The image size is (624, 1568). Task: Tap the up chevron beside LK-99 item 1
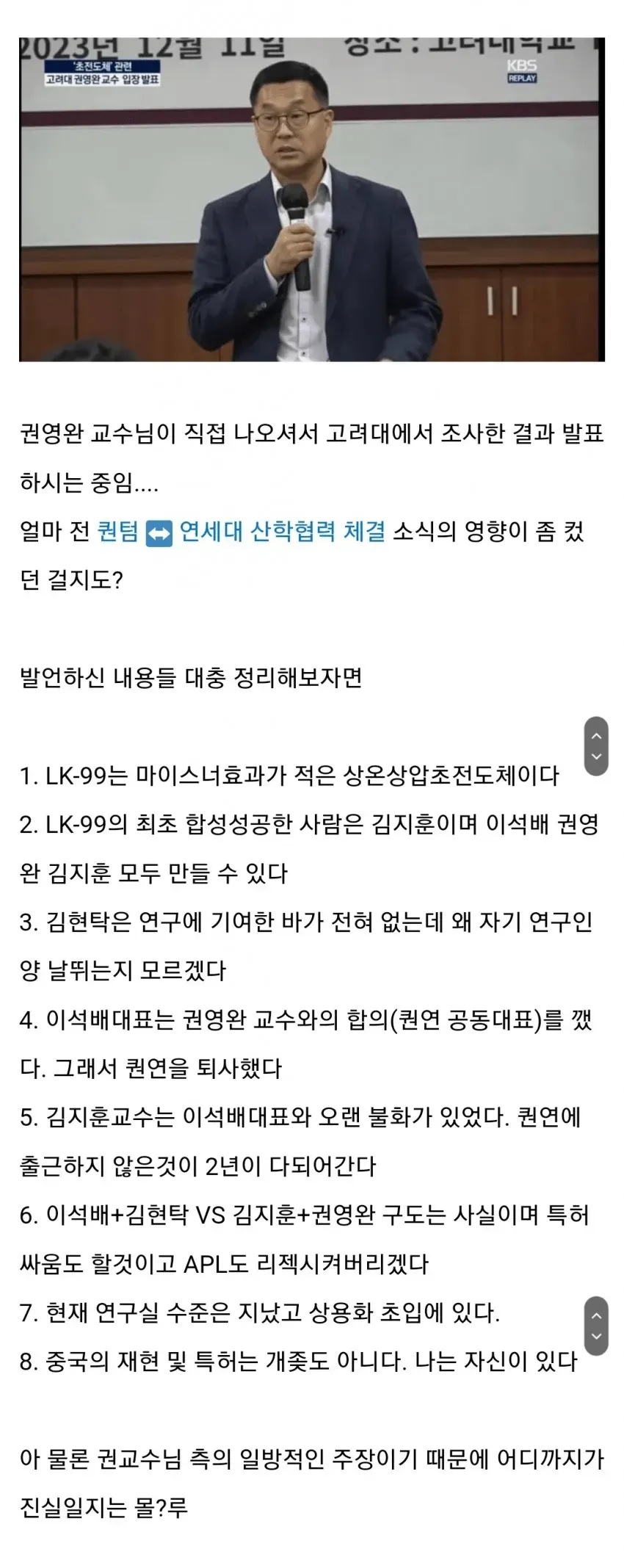click(x=596, y=736)
